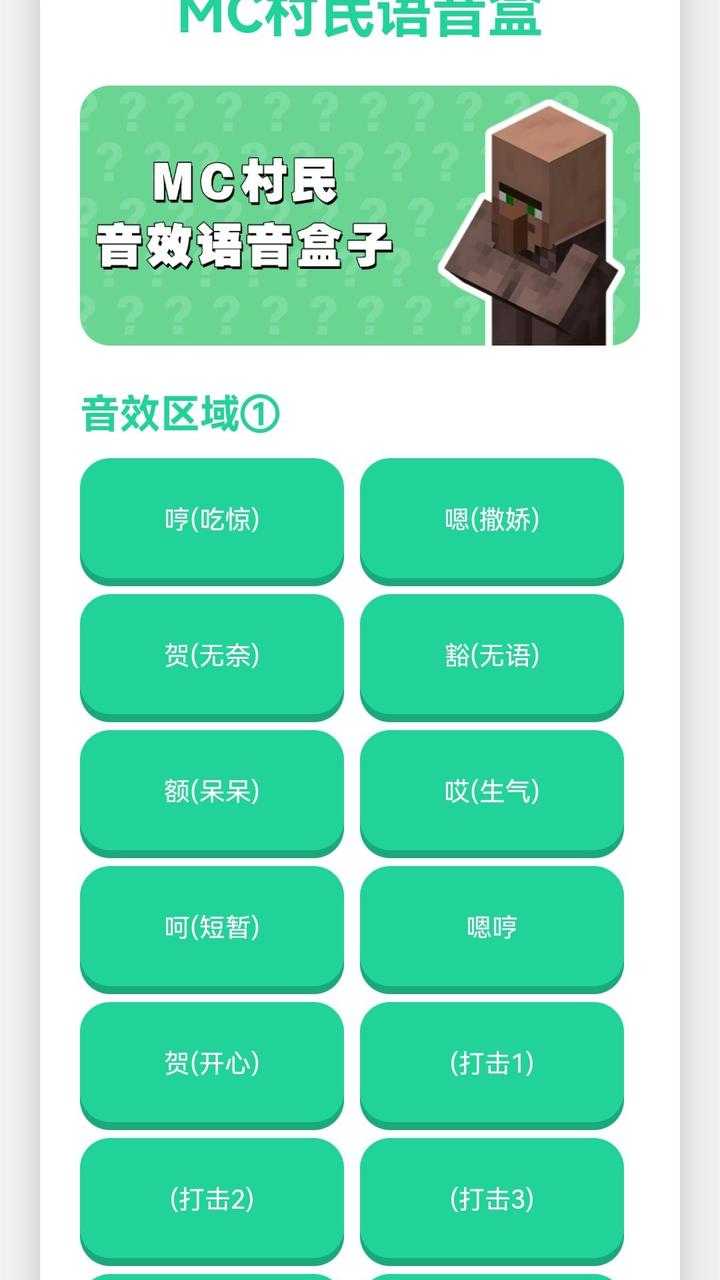720x1280 pixels.
Task: Play the 额(呆呆) sound
Action: (212, 791)
